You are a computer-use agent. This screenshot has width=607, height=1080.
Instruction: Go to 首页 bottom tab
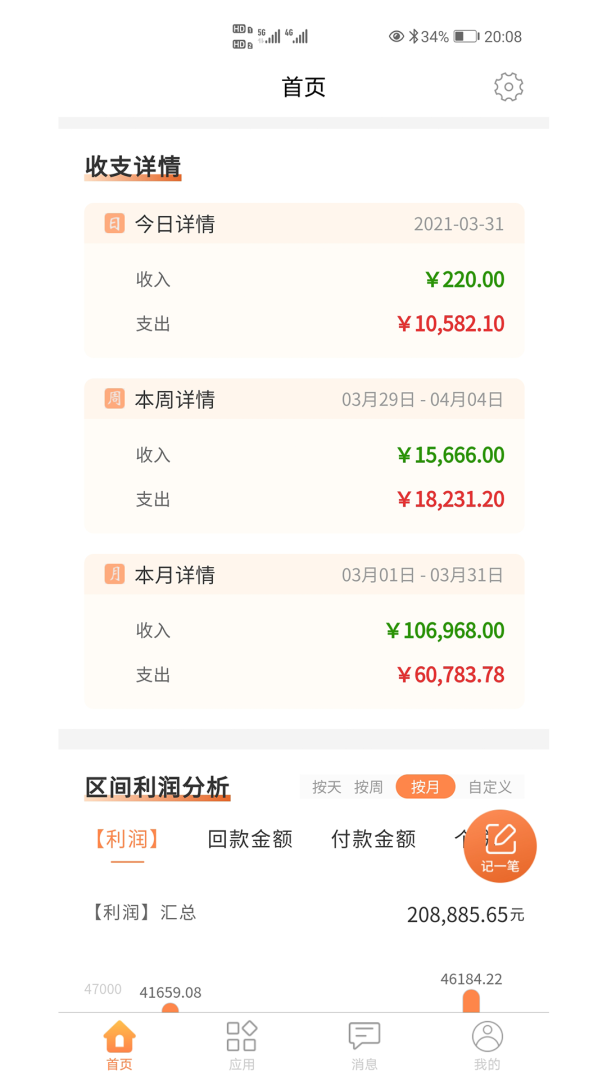[119, 1046]
